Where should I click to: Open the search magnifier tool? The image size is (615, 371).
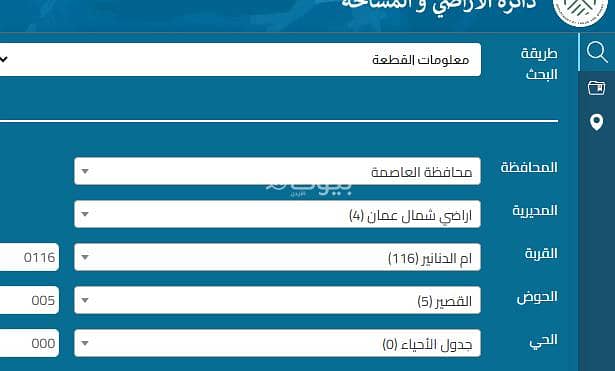pos(597,52)
